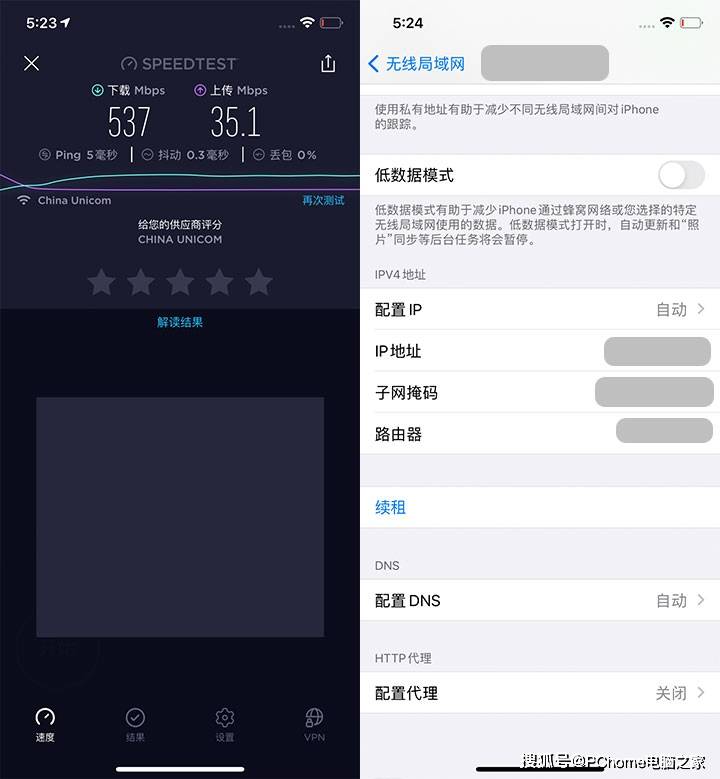Close the Speedtest results with the X icon
The height and width of the screenshot is (779, 720).
coord(31,63)
